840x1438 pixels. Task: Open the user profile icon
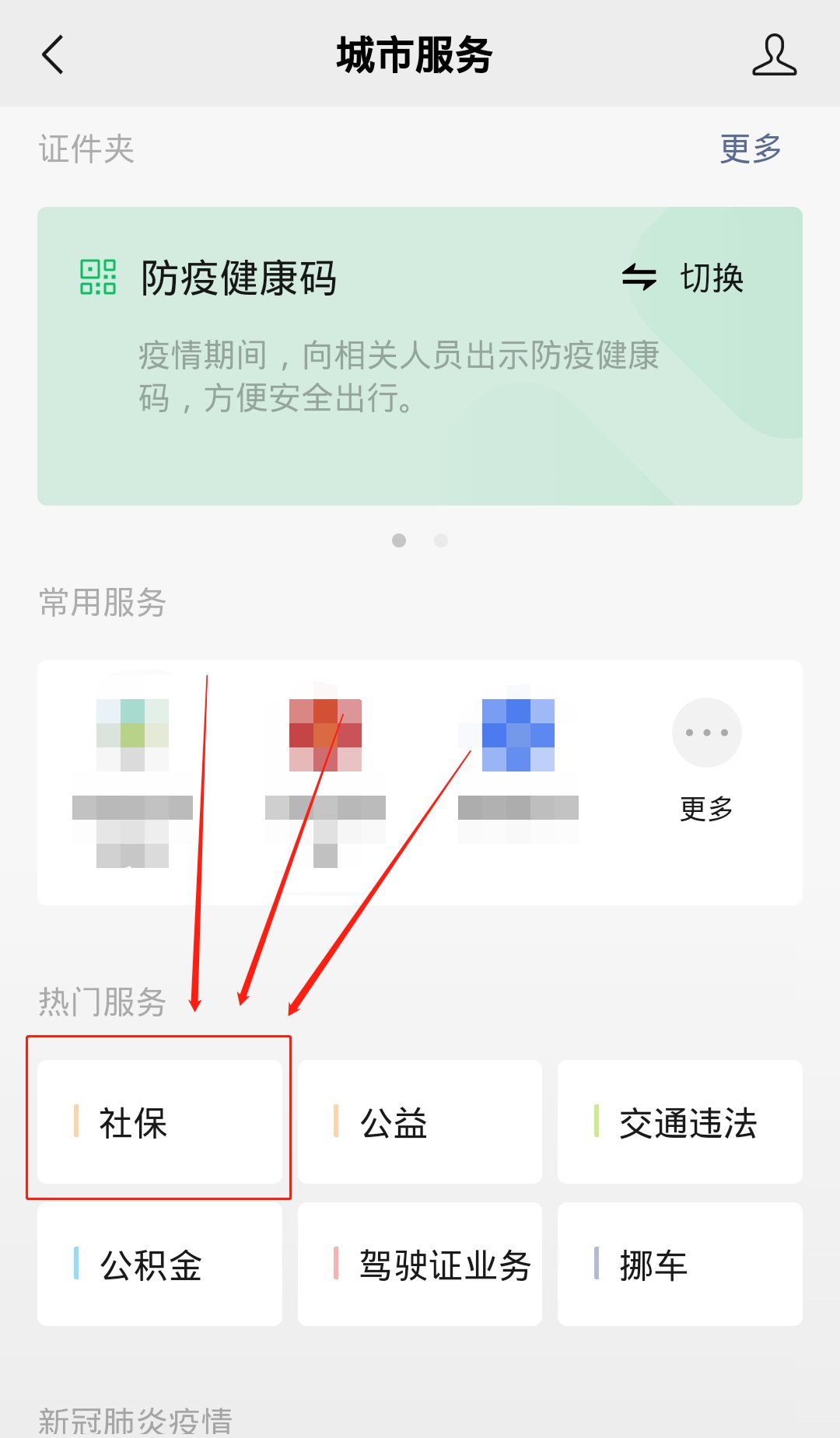774,54
